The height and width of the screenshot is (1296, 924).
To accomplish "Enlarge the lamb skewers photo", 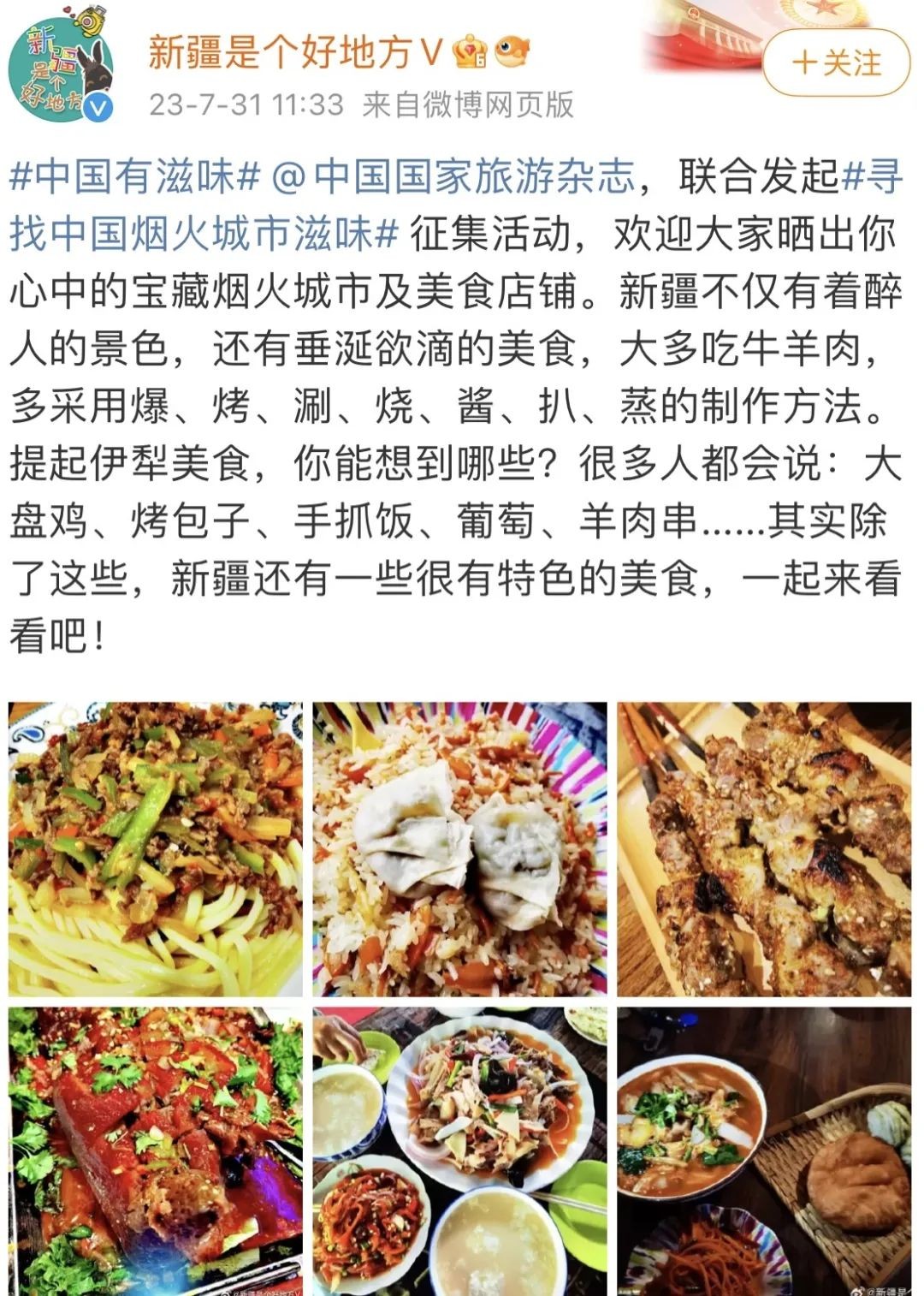I will tap(764, 848).
